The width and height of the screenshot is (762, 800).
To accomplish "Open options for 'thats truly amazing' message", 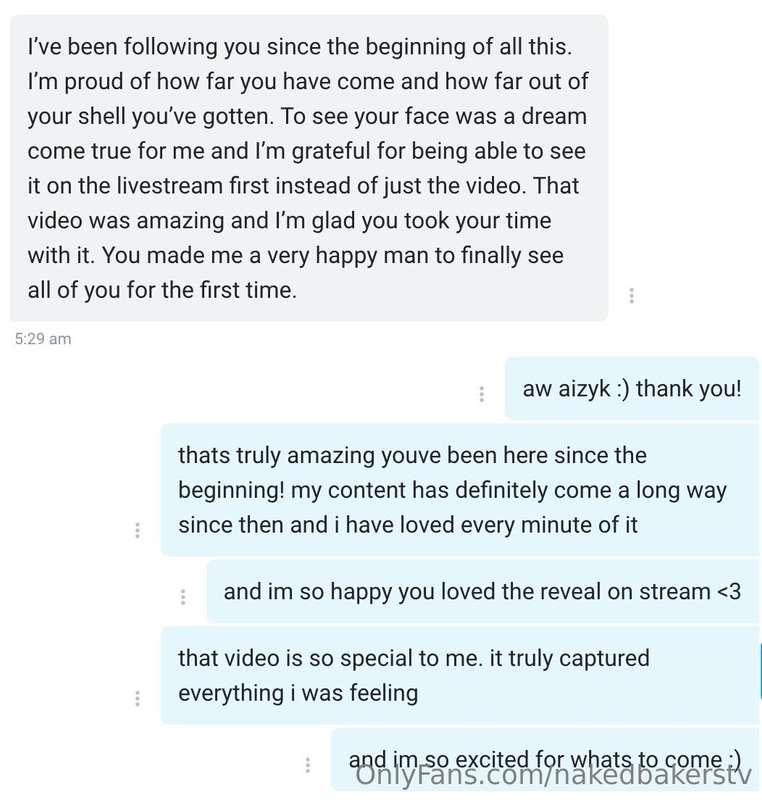I will [137, 530].
